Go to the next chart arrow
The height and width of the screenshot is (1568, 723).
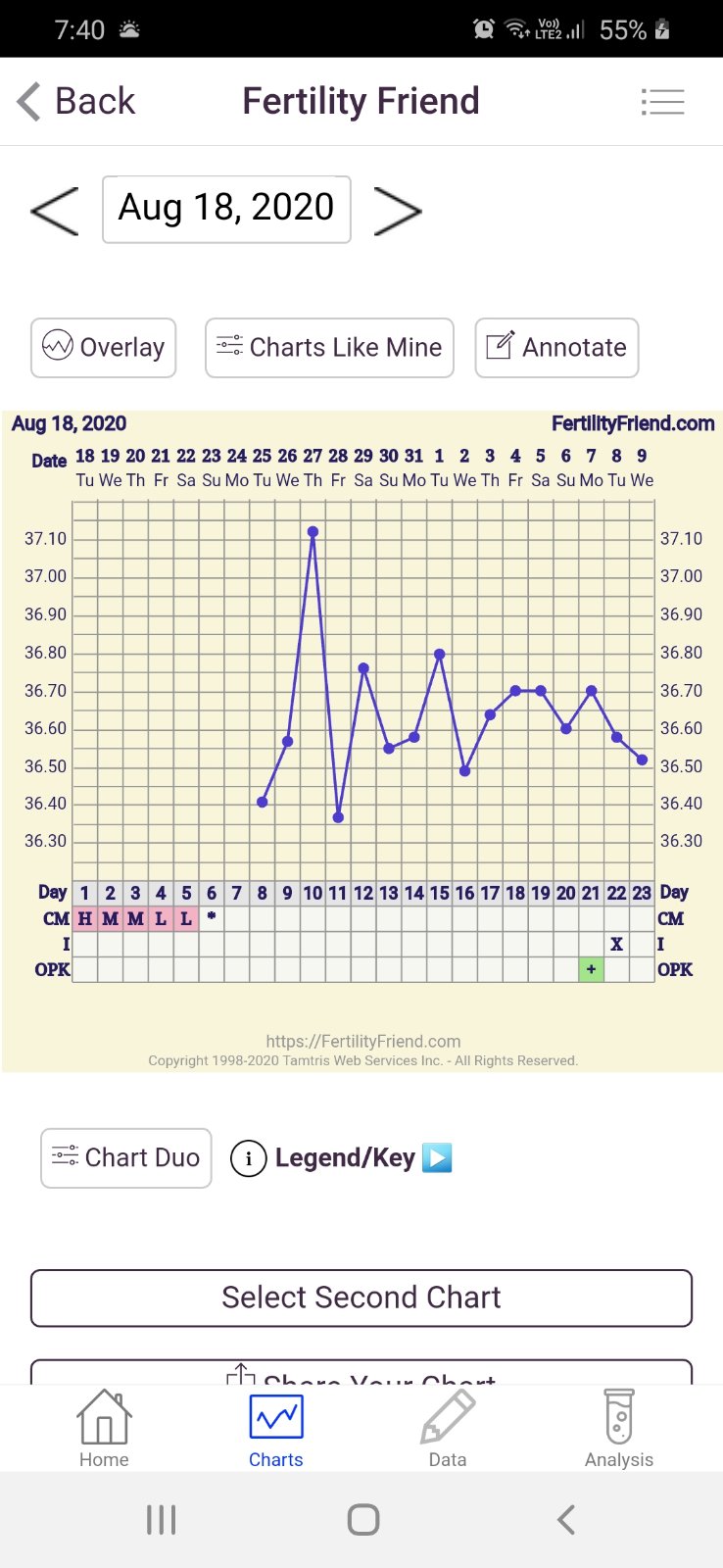click(x=398, y=210)
